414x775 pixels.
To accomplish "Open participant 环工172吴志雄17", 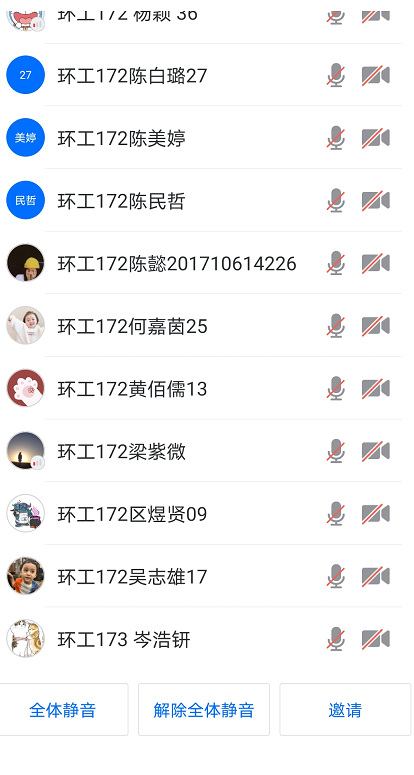I will tap(207, 576).
